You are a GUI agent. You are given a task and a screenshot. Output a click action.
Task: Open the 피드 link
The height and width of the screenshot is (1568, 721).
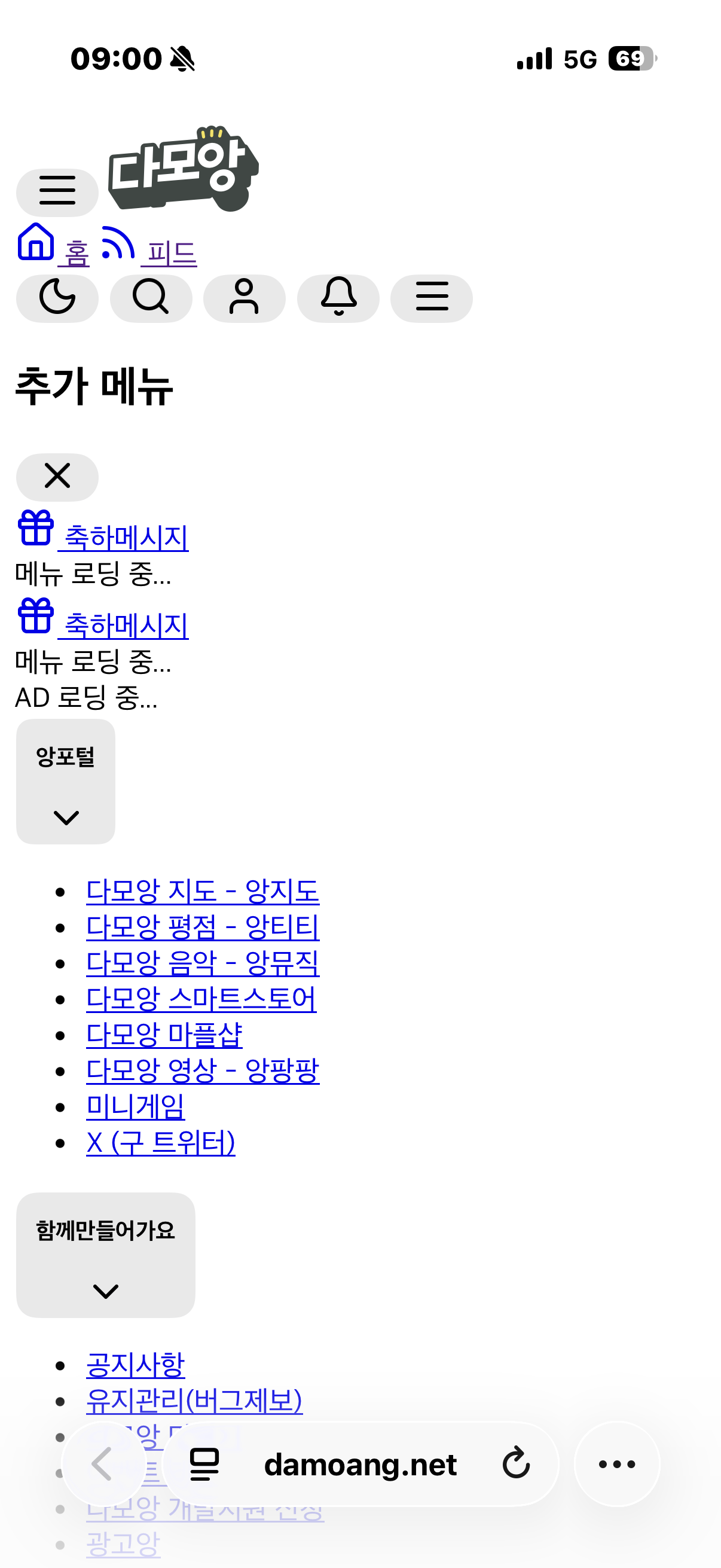click(x=149, y=246)
